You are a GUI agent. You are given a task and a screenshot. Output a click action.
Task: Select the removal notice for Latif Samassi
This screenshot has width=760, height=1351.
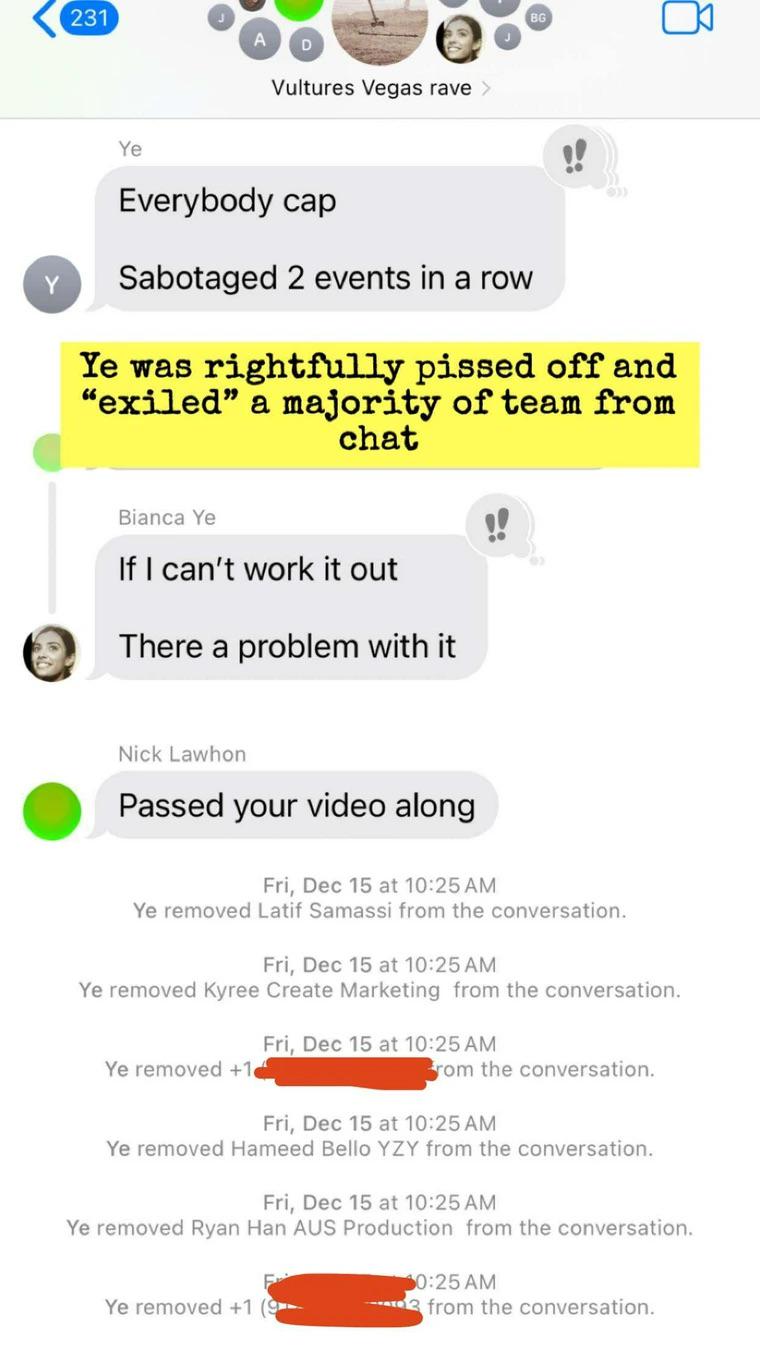coord(380,910)
